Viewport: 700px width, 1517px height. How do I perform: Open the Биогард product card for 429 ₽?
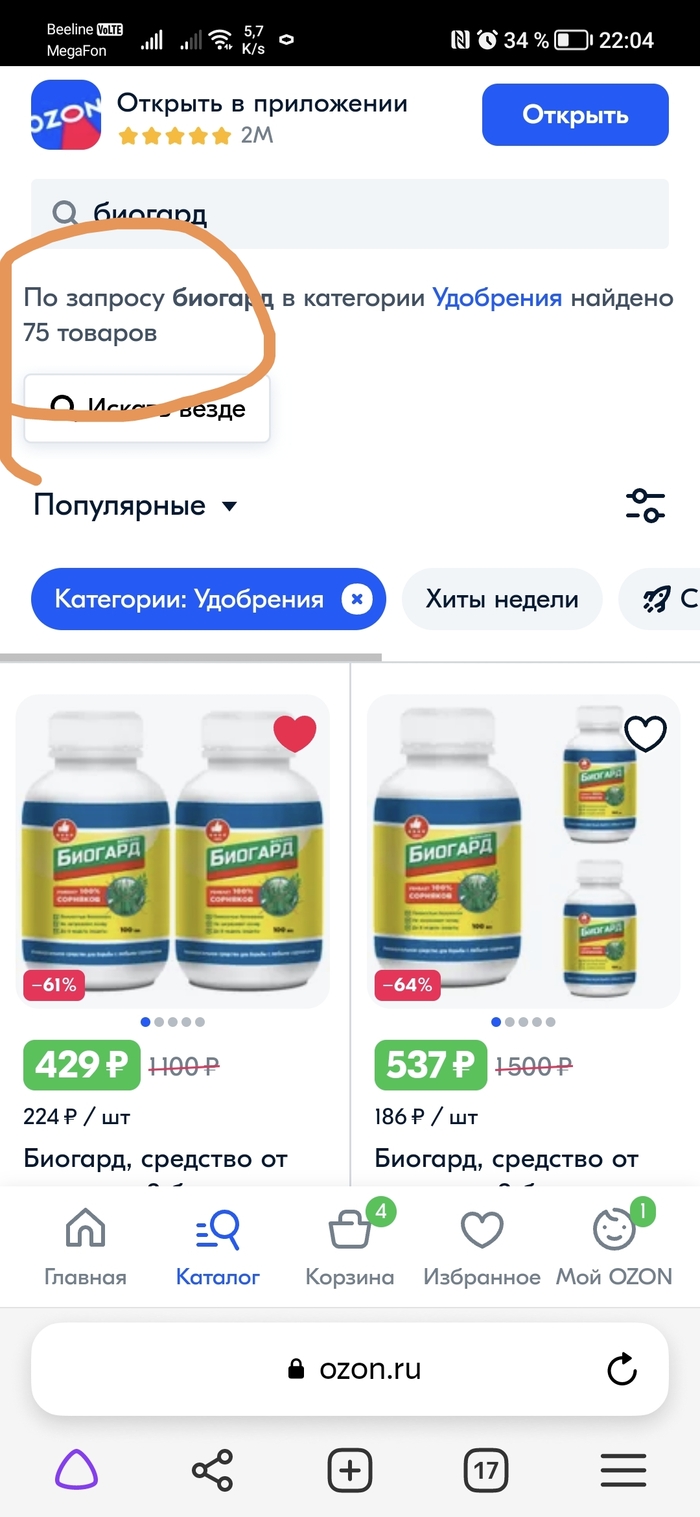coord(172,851)
